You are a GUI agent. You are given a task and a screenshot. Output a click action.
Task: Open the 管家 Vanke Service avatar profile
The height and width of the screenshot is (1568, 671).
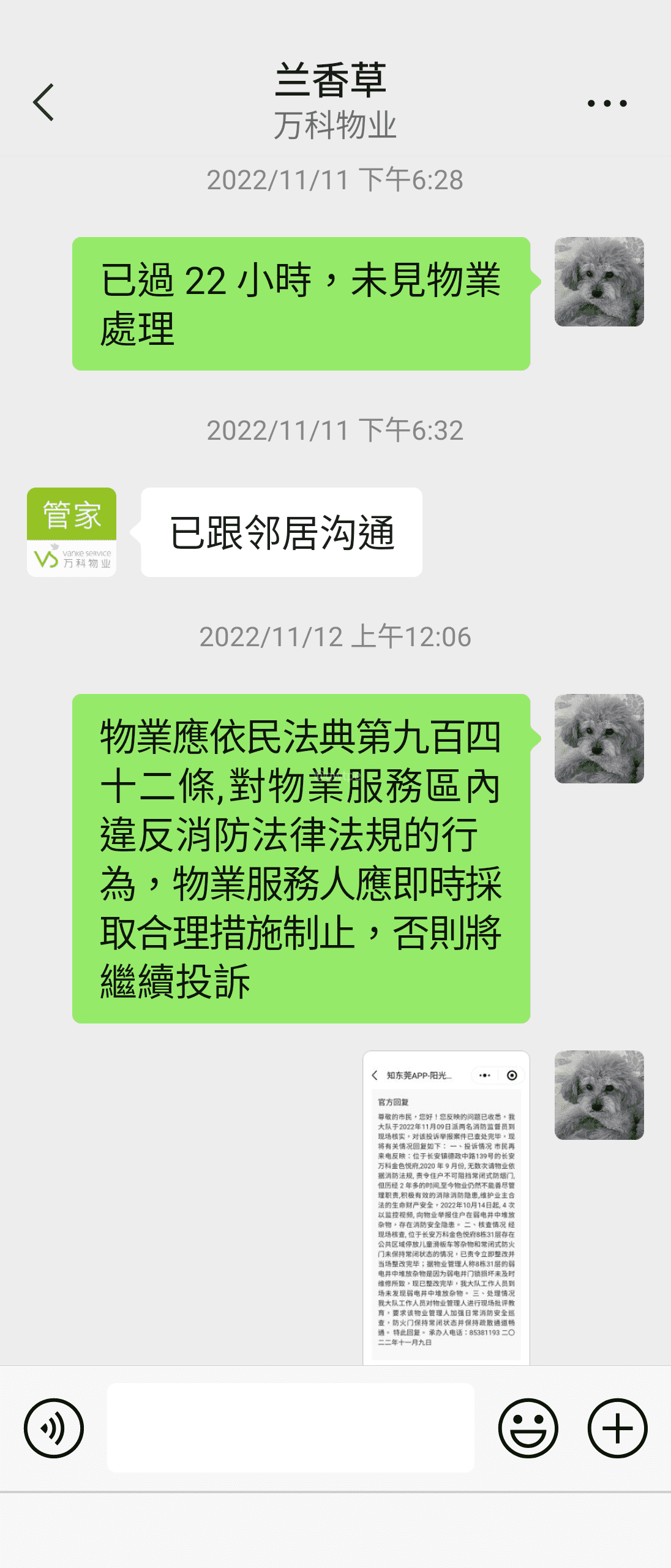pyautogui.click(x=72, y=532)
